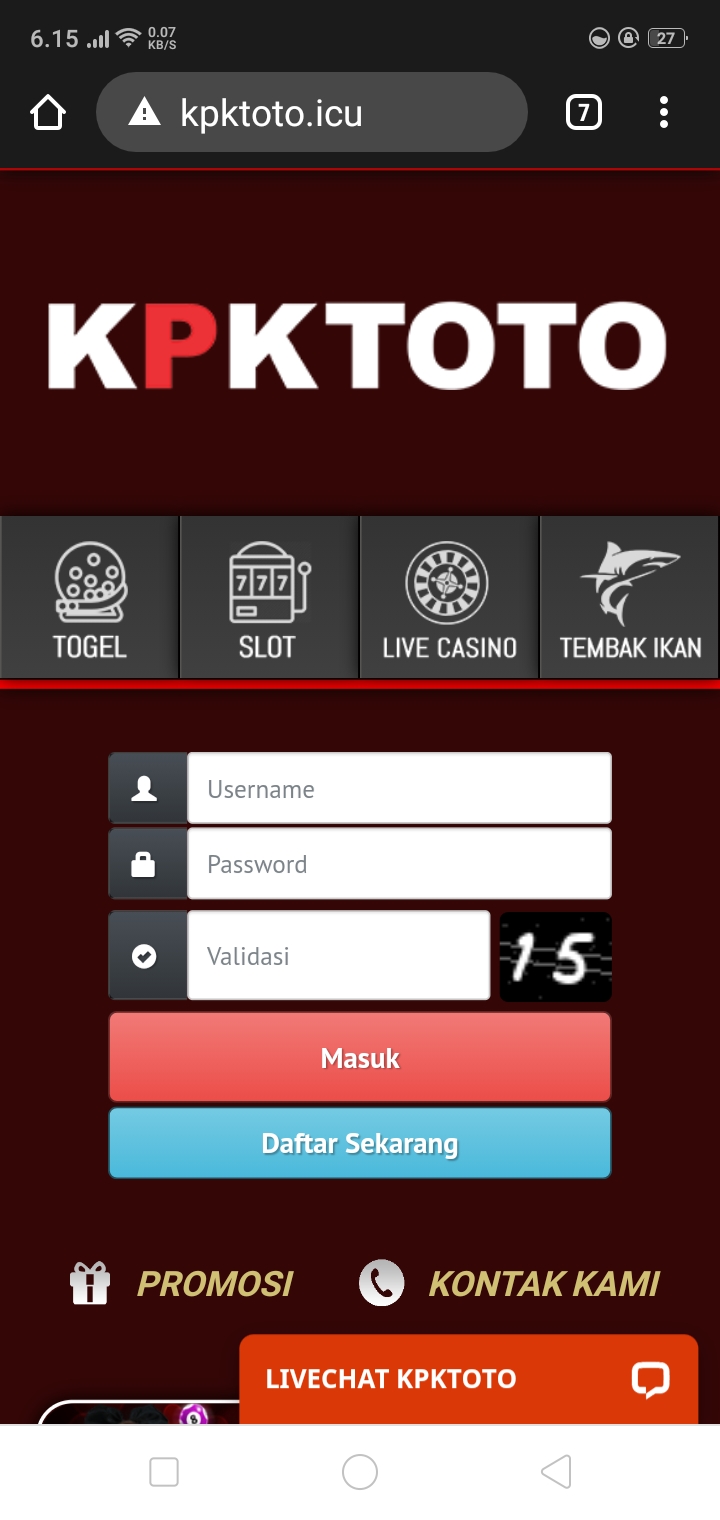The width and height of the screenshot is (720, 1520).
Task: Open recent apps from the navigation bar
Action: [x=164, y=1471]
